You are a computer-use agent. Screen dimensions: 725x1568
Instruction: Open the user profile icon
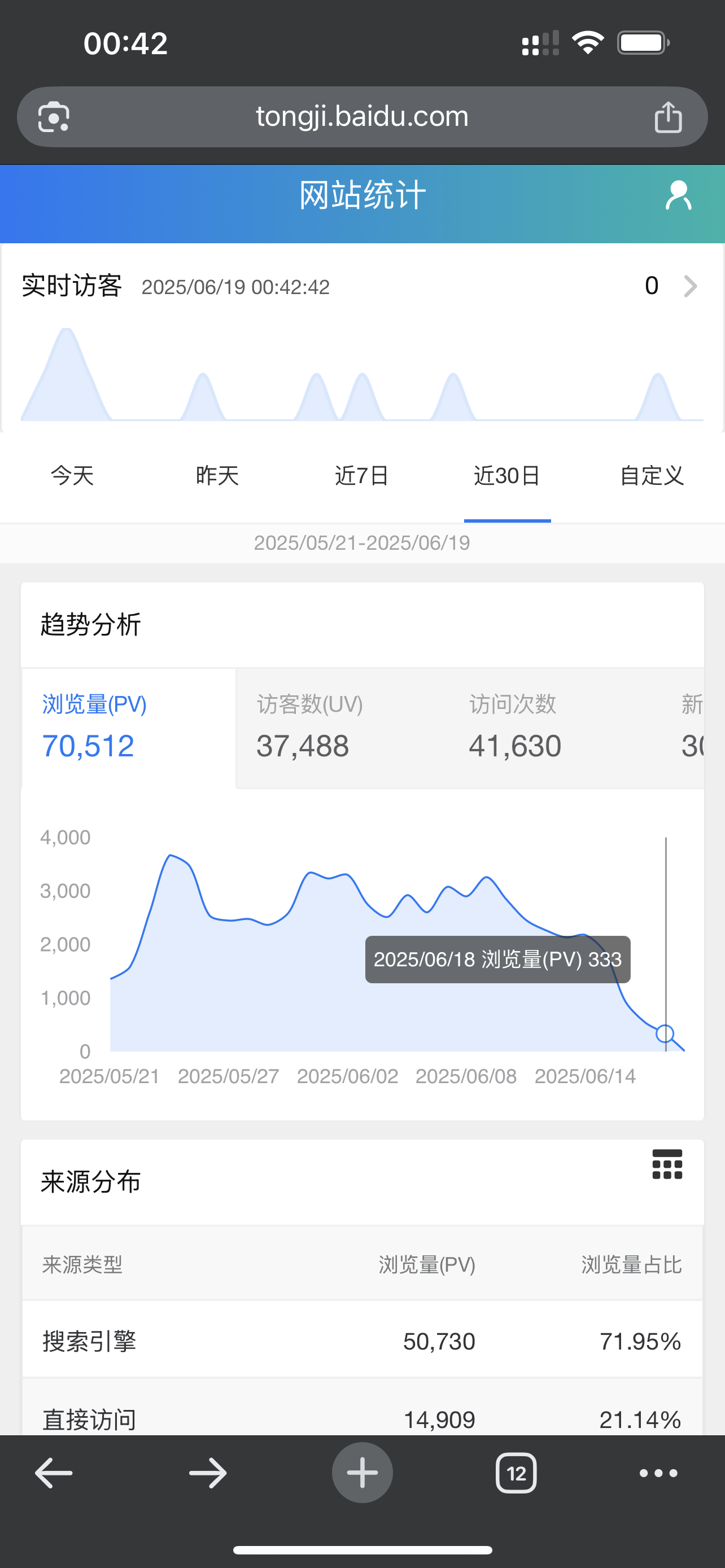click(x=678, y=196)
